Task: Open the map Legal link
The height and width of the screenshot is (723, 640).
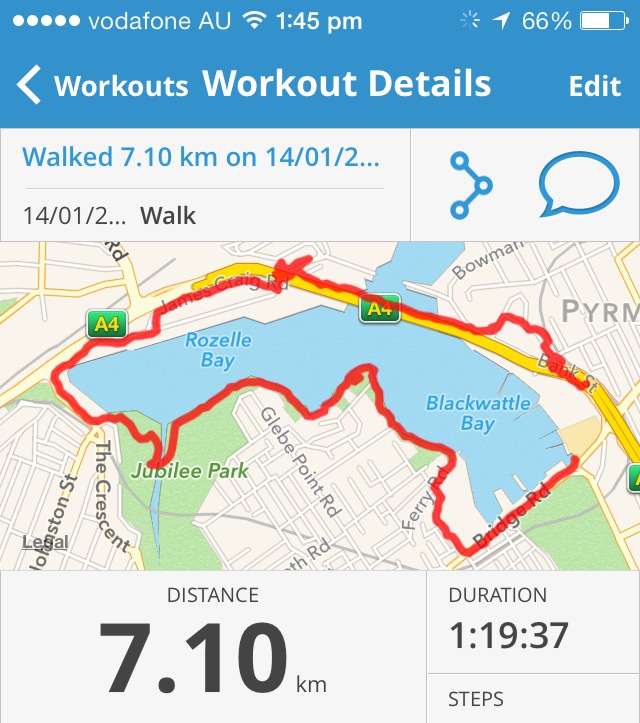Action: click(x=45, y=543)
